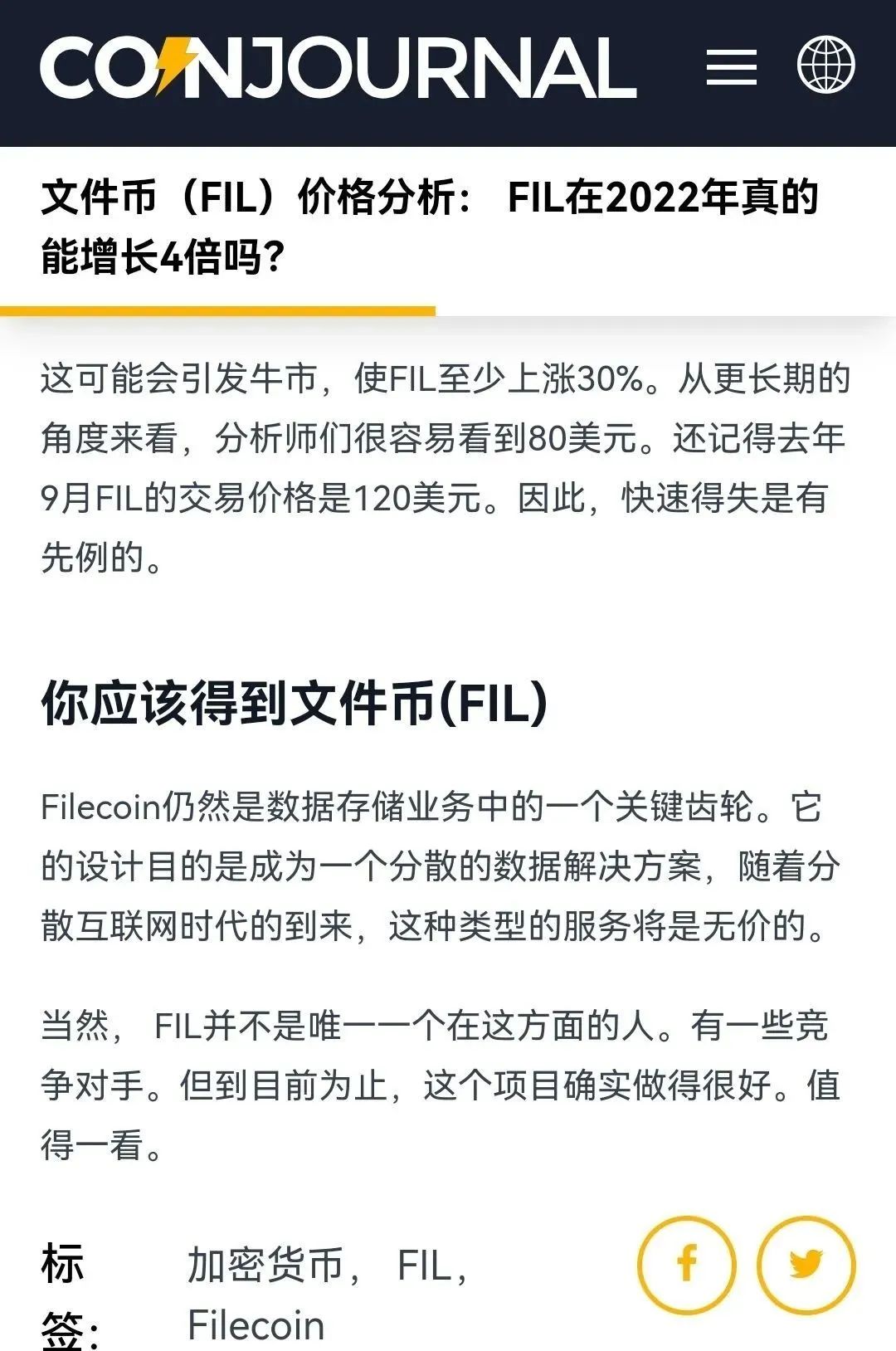Click the heading 你应该得到文件币(FIL)
Viewport: 896px width, 1351px height.
(x=290, y=703)
